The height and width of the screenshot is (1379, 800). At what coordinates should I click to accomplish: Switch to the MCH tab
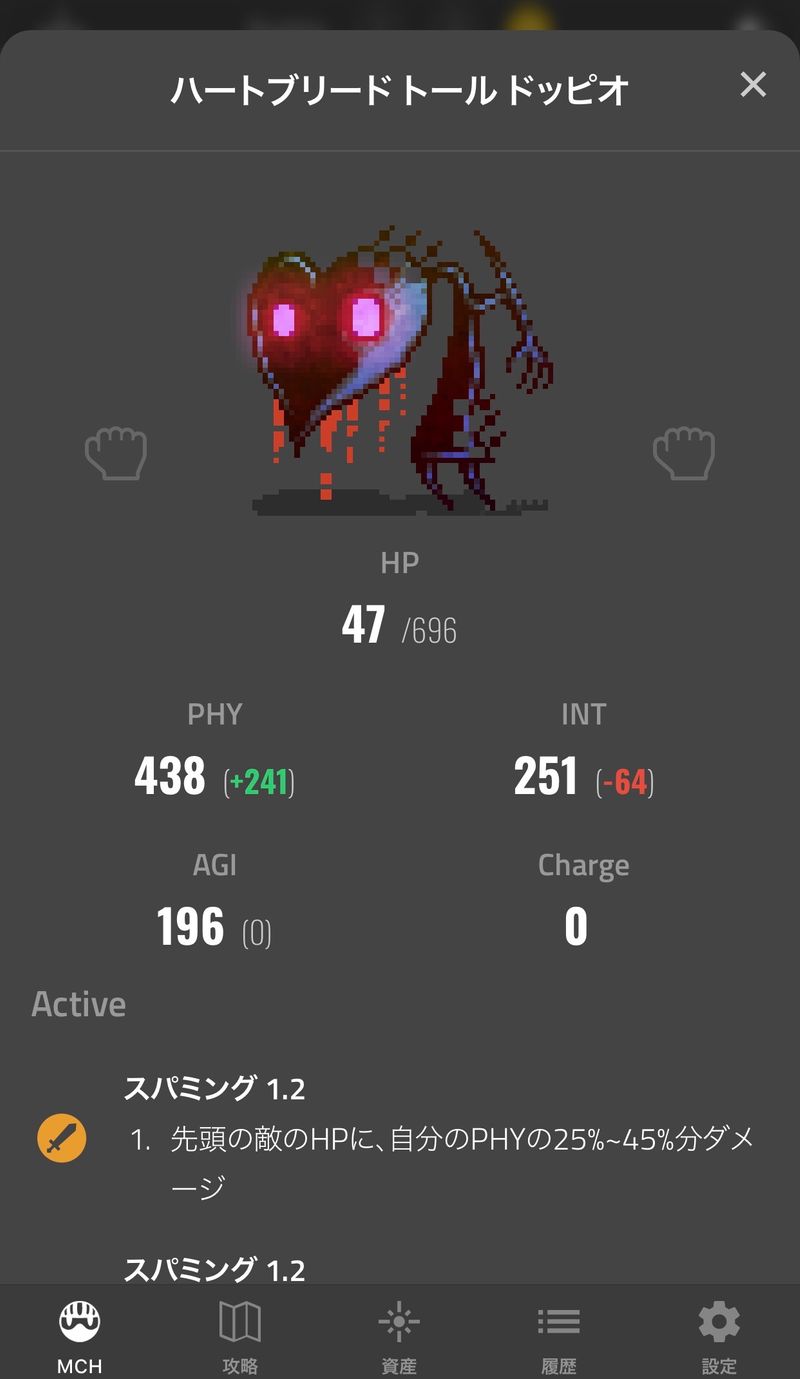[79, 1335]
